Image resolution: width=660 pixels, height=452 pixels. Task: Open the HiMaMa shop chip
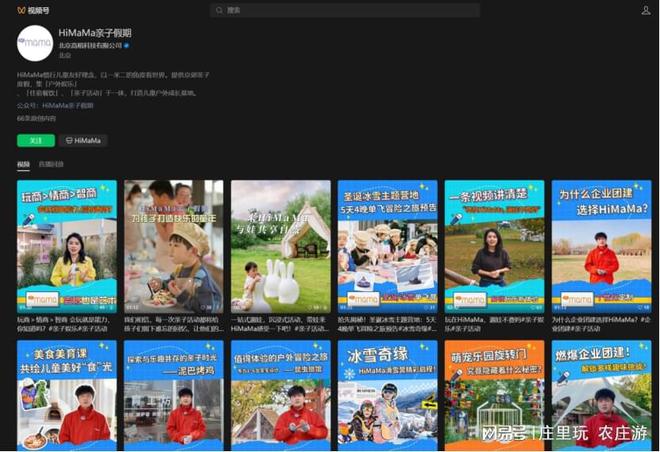[83, 141]
